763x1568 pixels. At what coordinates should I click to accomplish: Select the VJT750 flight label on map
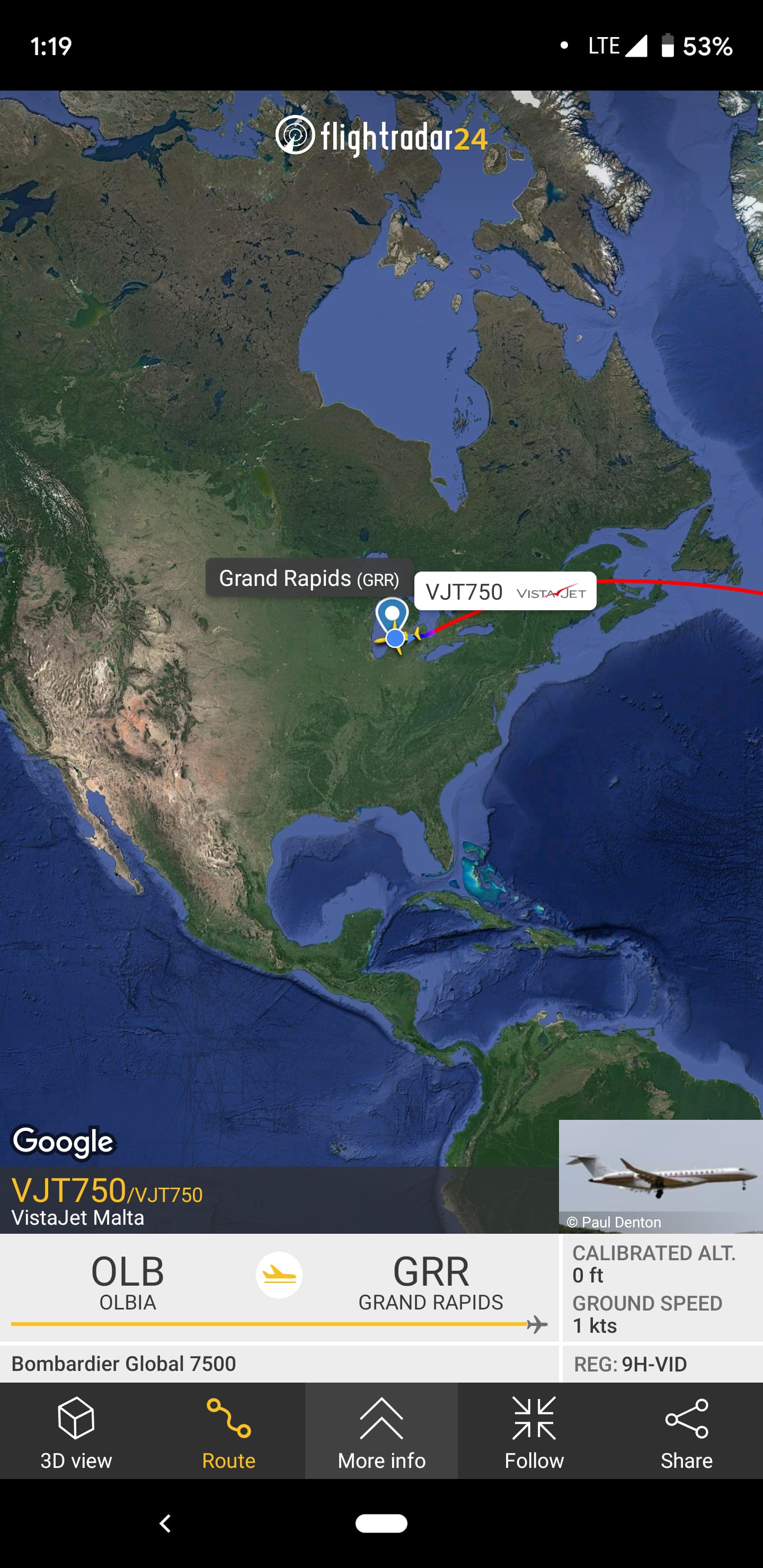pyautogui.click(x=505, y=591)
